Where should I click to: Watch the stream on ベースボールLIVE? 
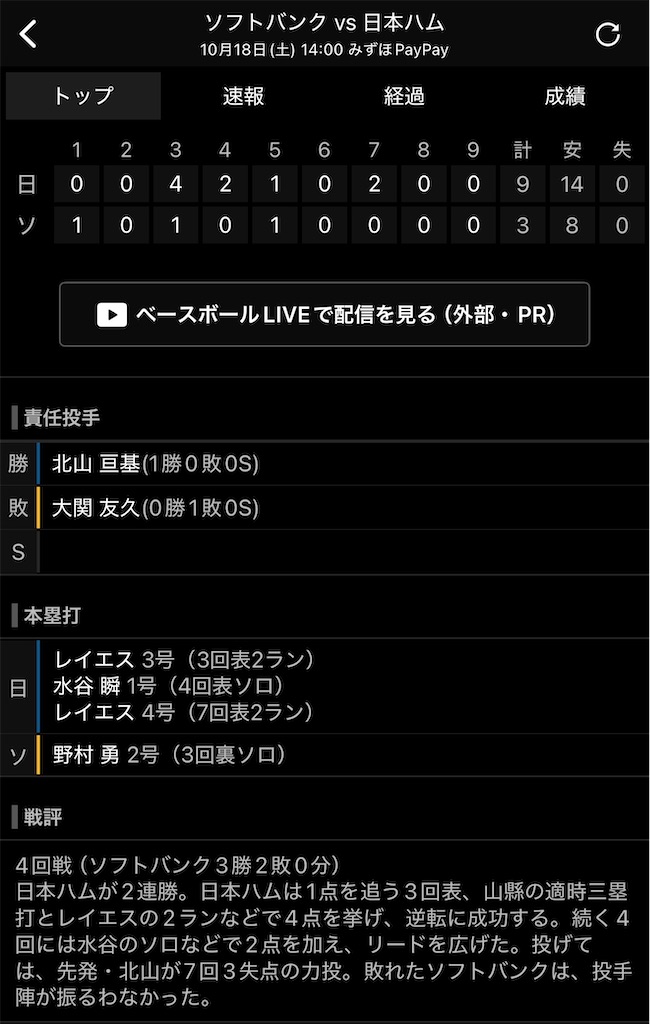[325, 314]
